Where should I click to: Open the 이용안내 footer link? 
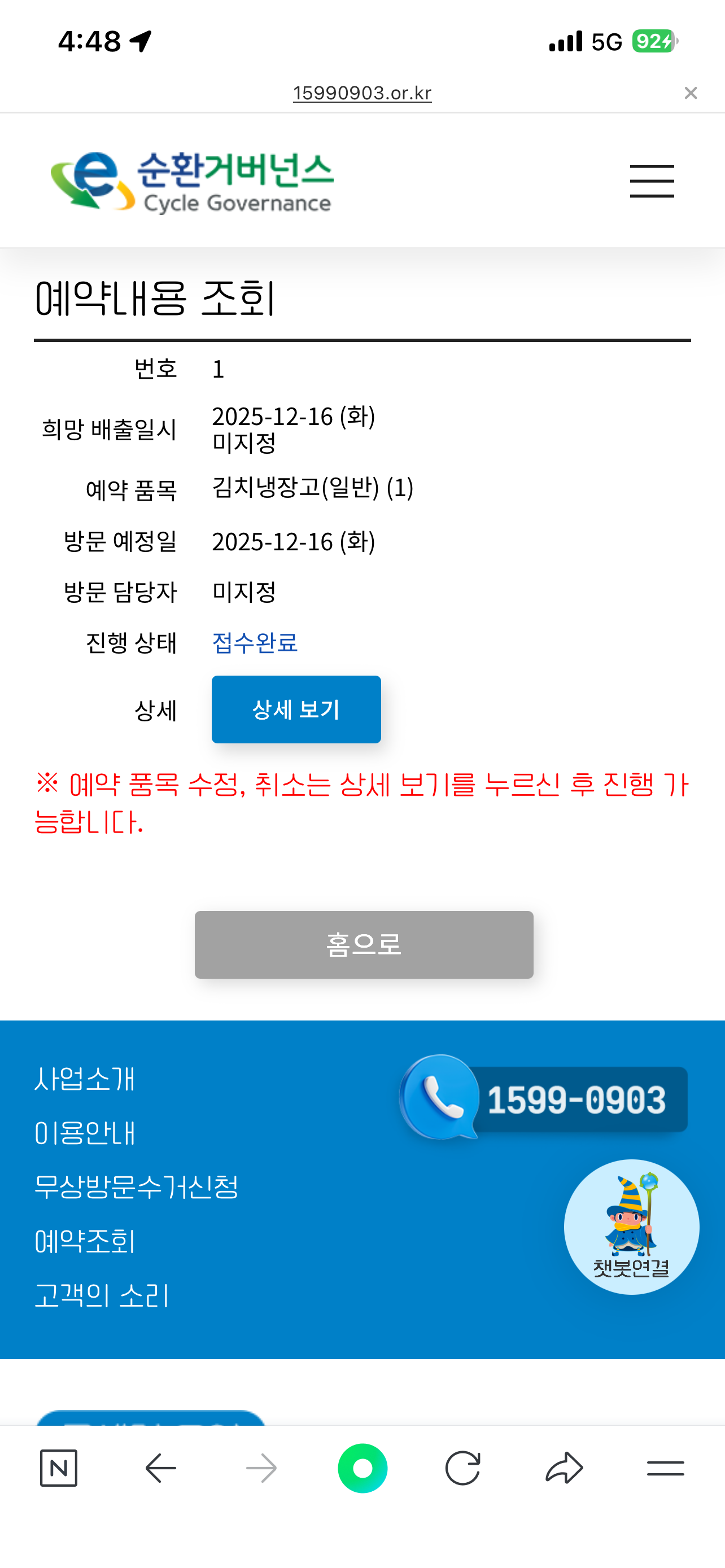coord(85,1133)
